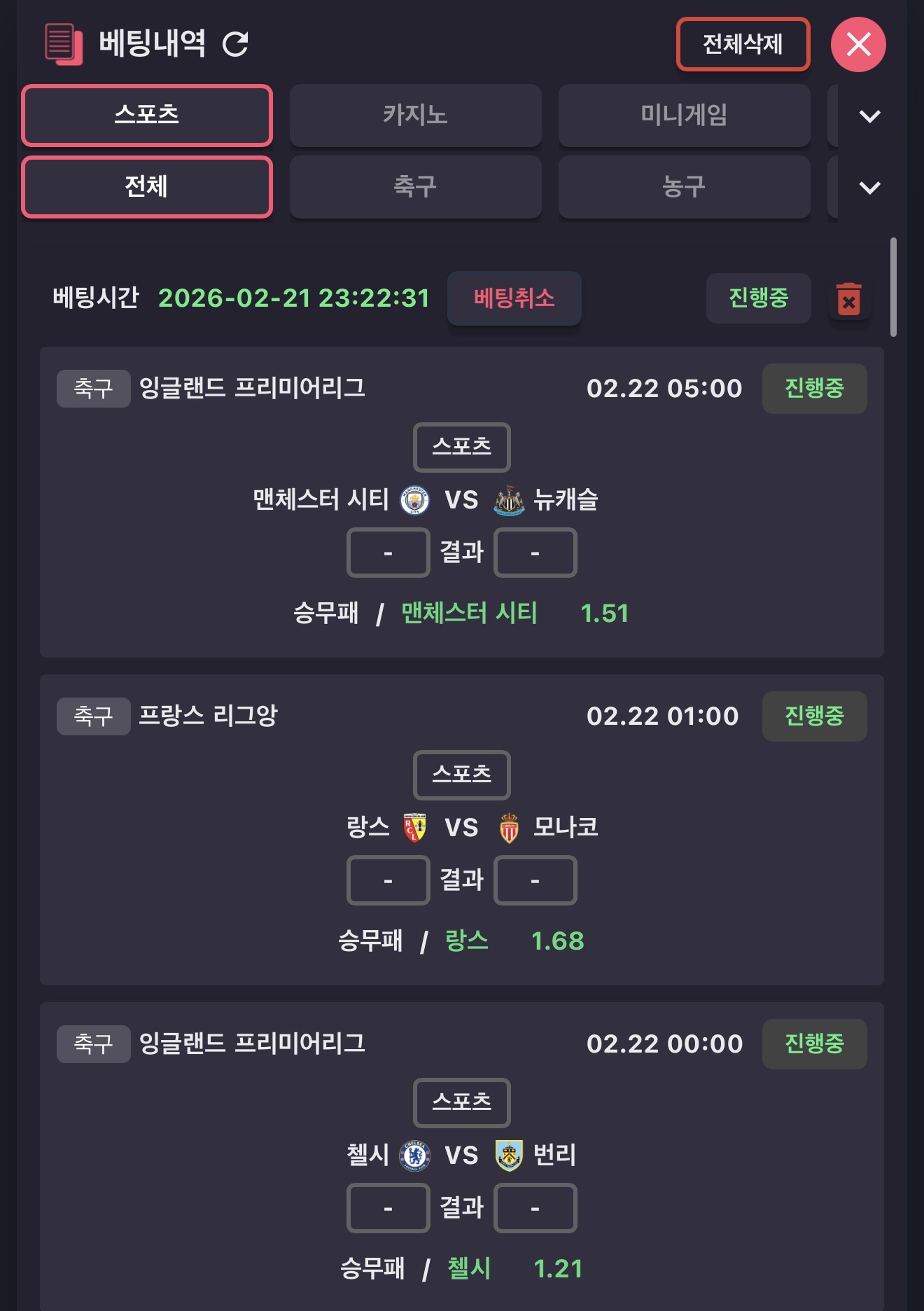
Task: Refresh the betting history list
Action: pos(235,44)
